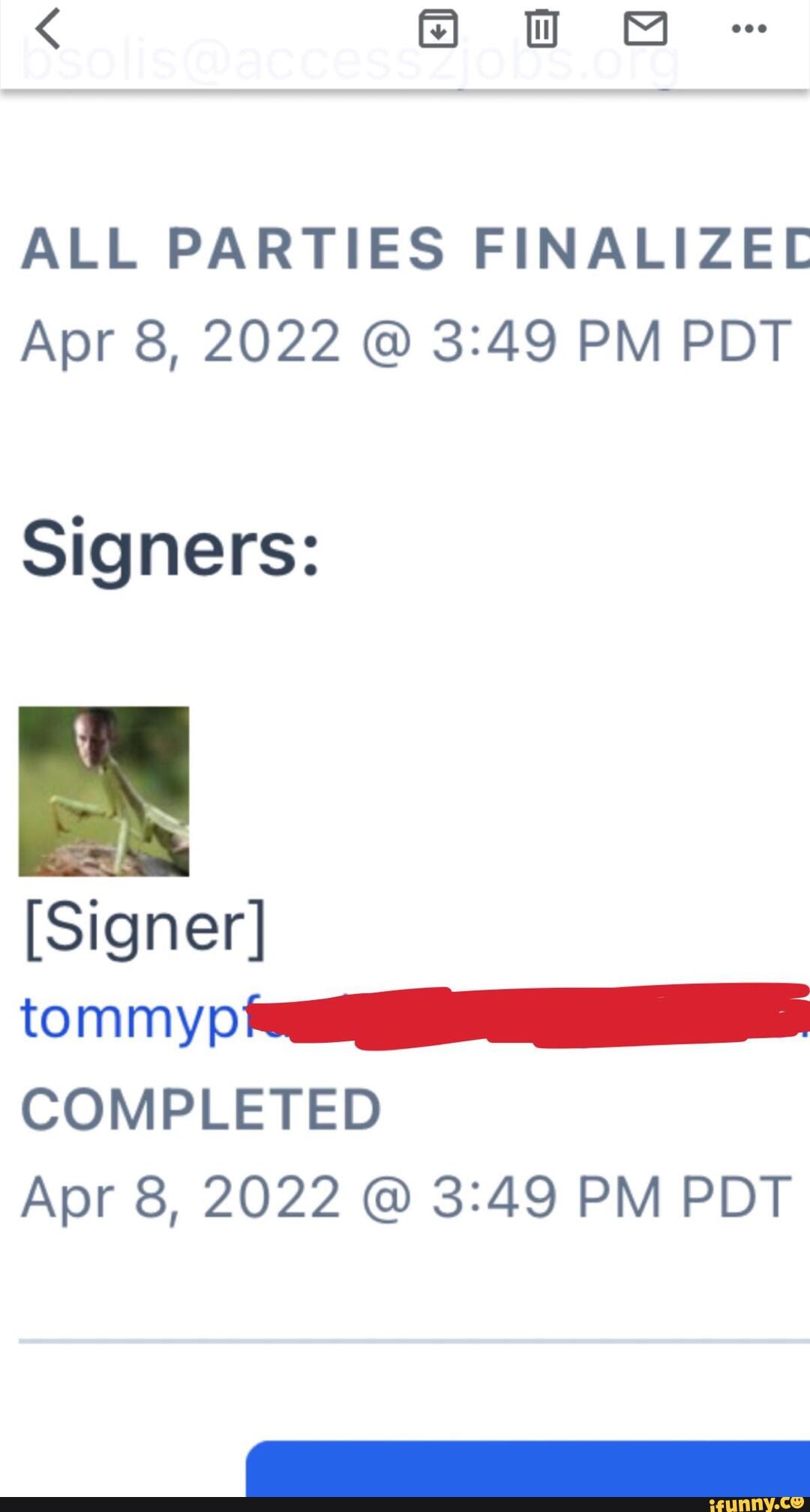The image size is (810, 1512).
Task: Click the archive icon next to the trash
Action: 438,28
